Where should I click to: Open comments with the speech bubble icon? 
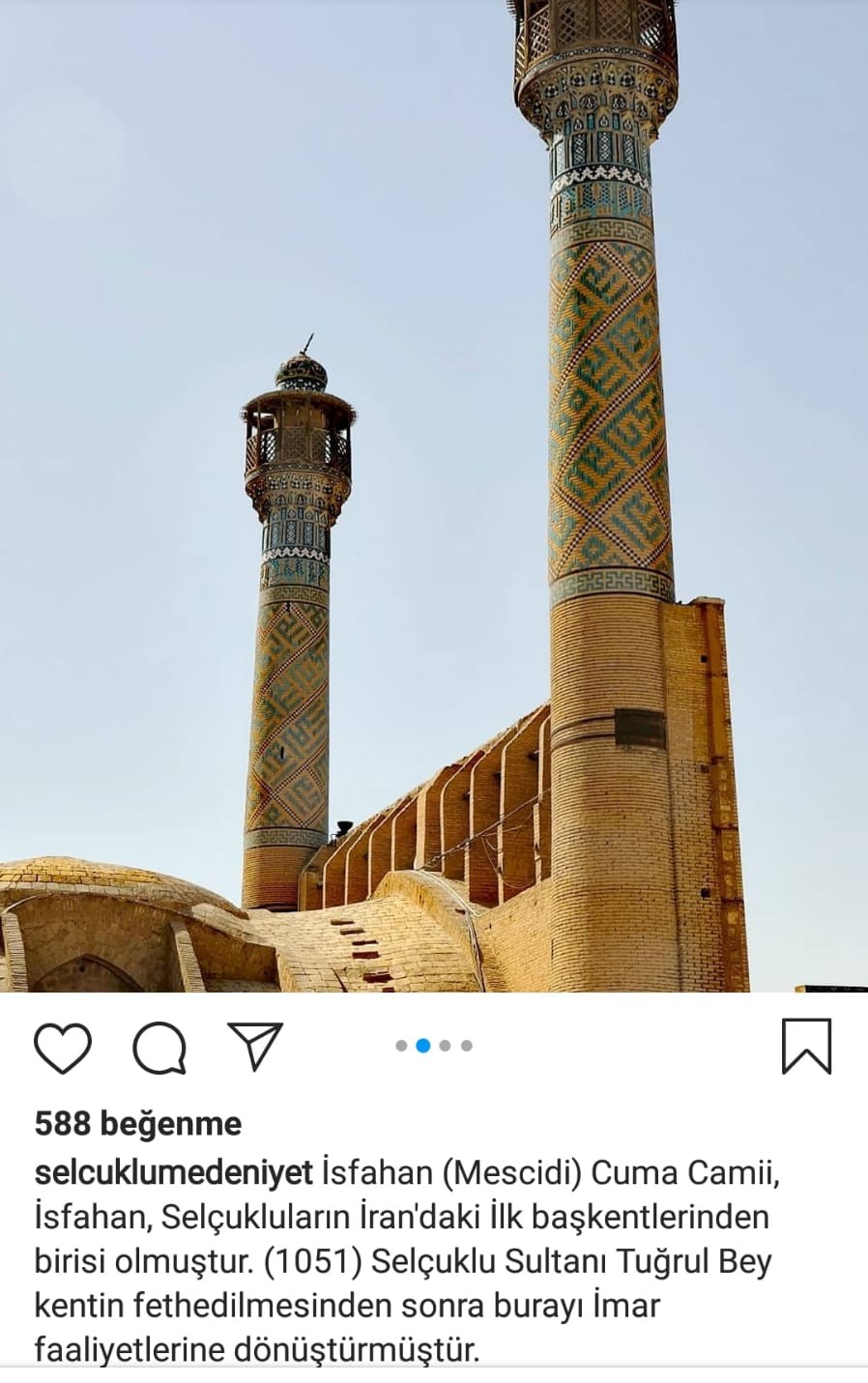click(159, 1048)
